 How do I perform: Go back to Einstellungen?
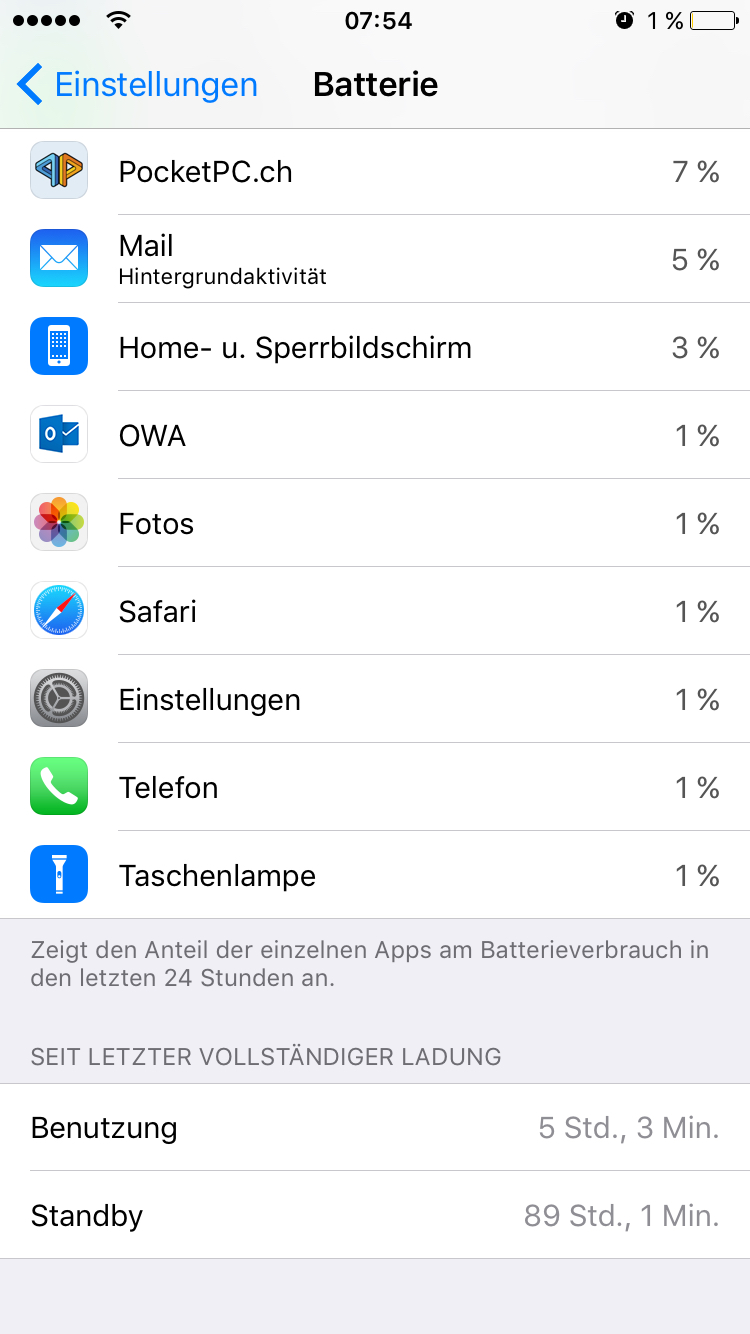coord(138,84)
